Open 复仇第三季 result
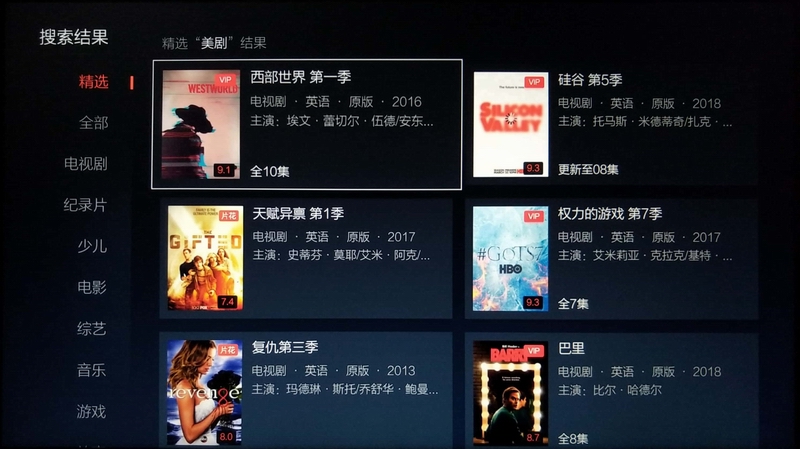 click(307, 390)
